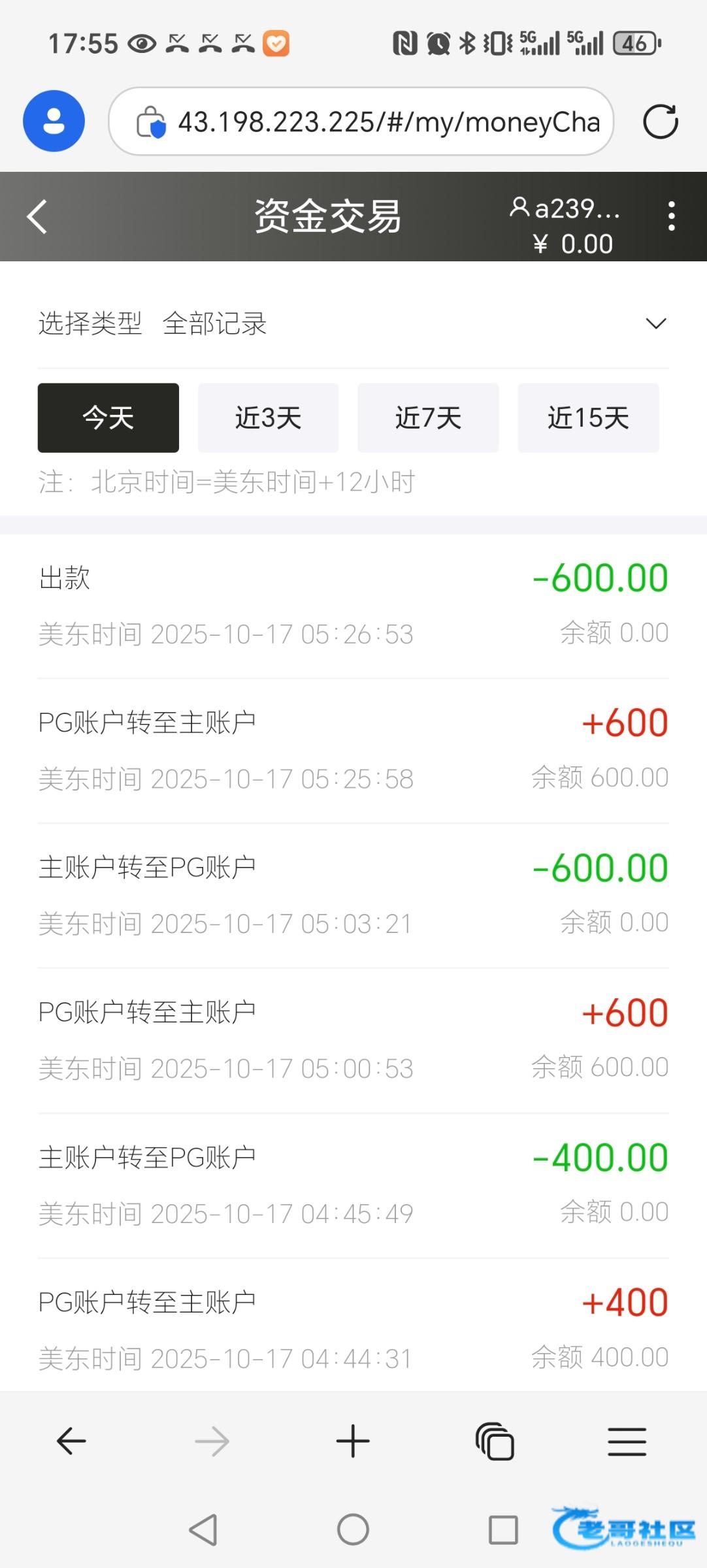View all open browser tabs
The image size is (707, 1568).
[x=495, y=1441]
